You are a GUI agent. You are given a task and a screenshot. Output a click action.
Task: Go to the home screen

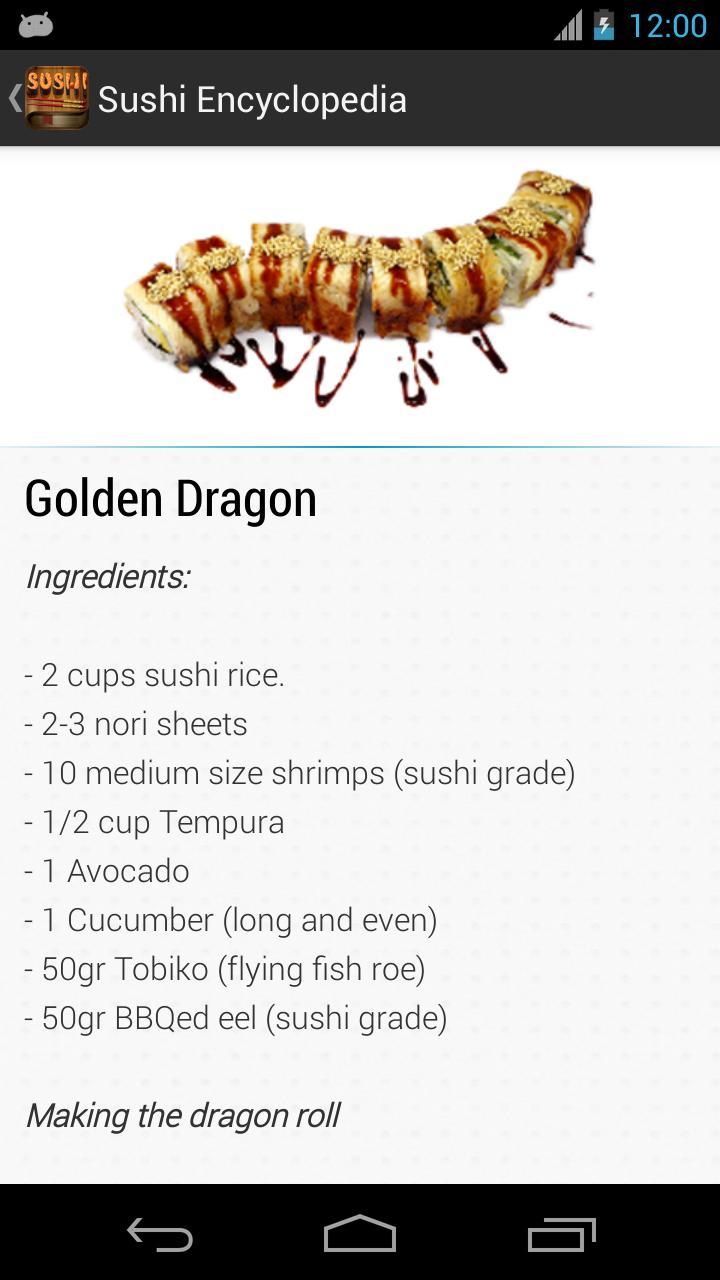point(360,1235)
